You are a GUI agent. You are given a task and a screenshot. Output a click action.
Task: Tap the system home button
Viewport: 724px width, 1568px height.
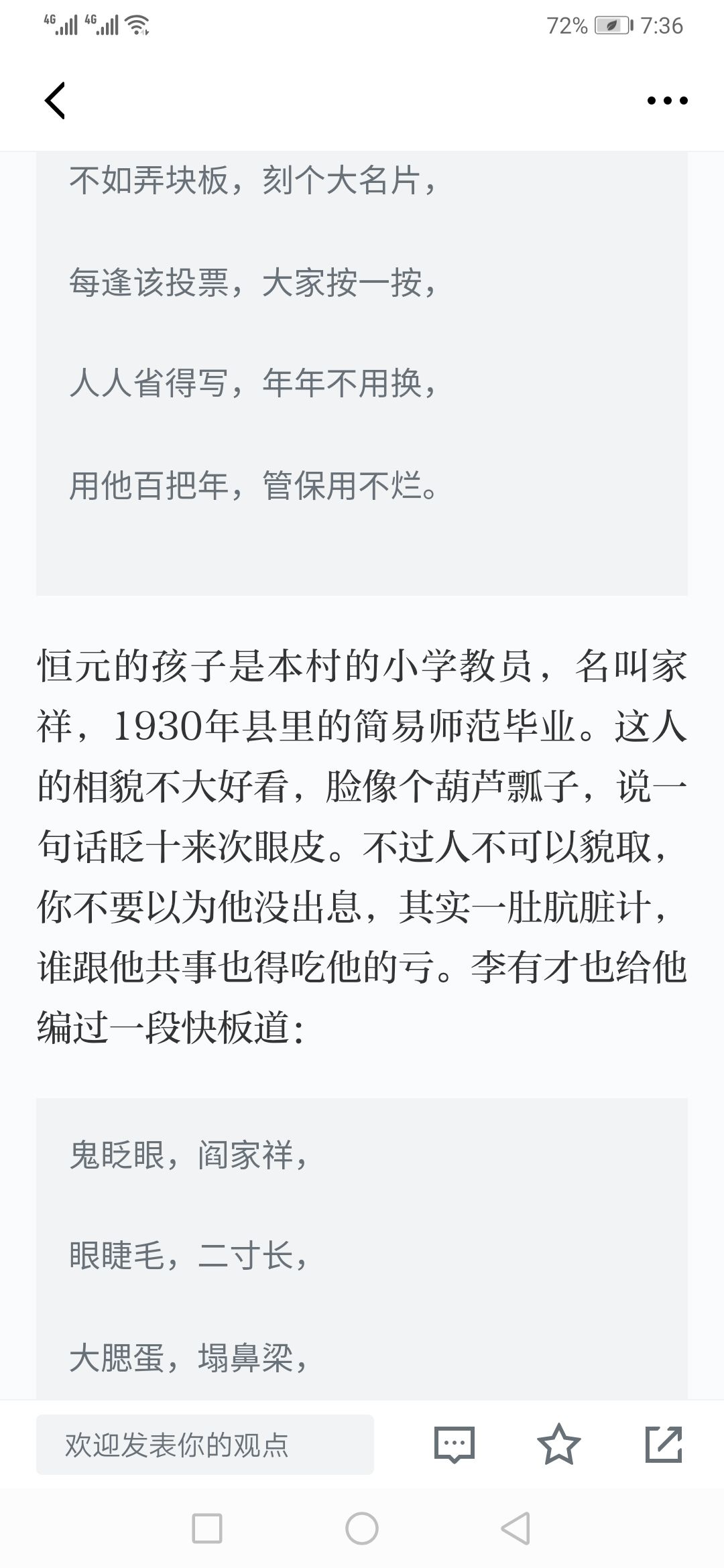tap(362, 1529)
